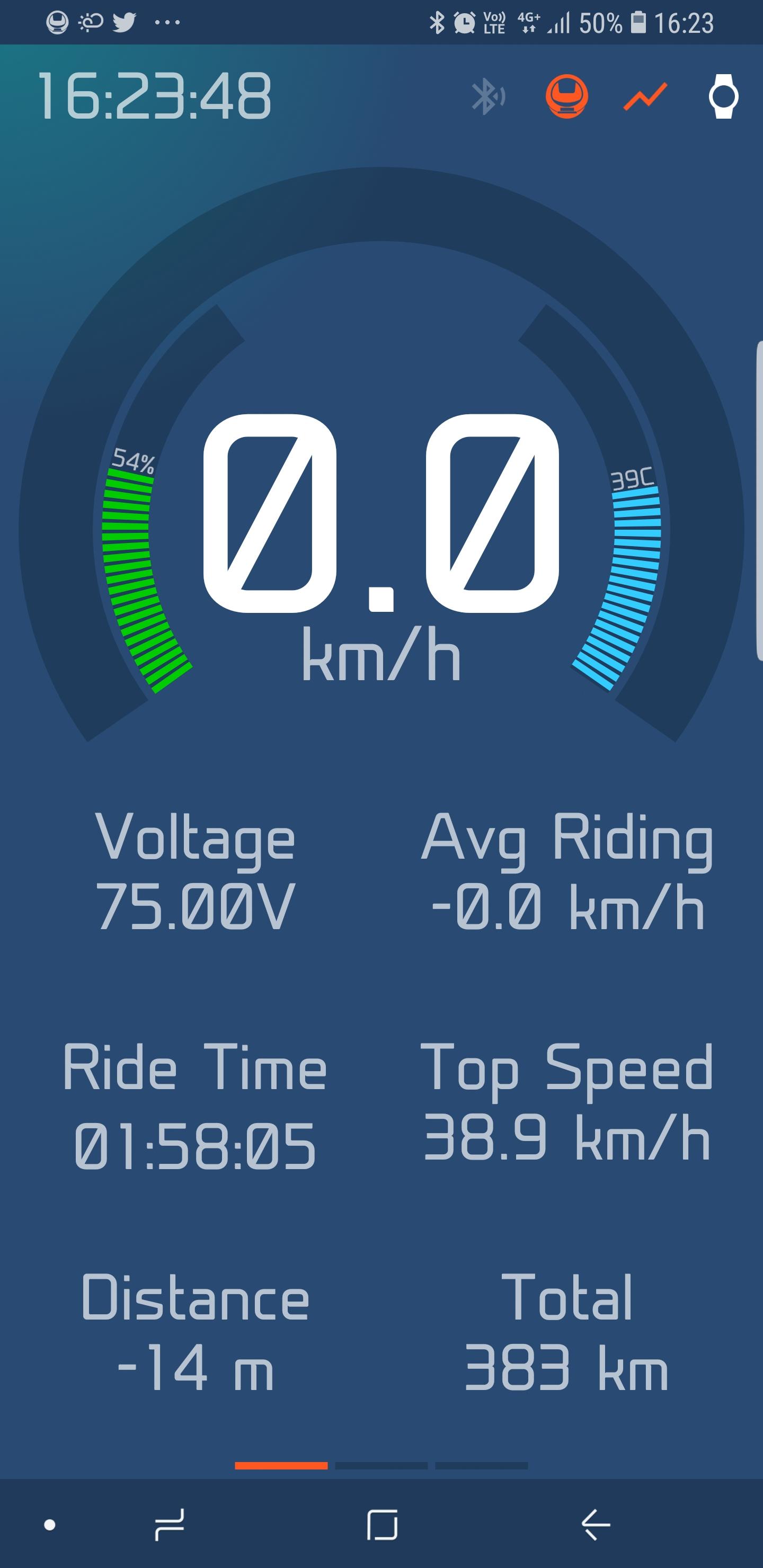This screenshot has width=763, height=1568.
Task: Tap the Bluetooth connection icon
Action: coord(488,96)
